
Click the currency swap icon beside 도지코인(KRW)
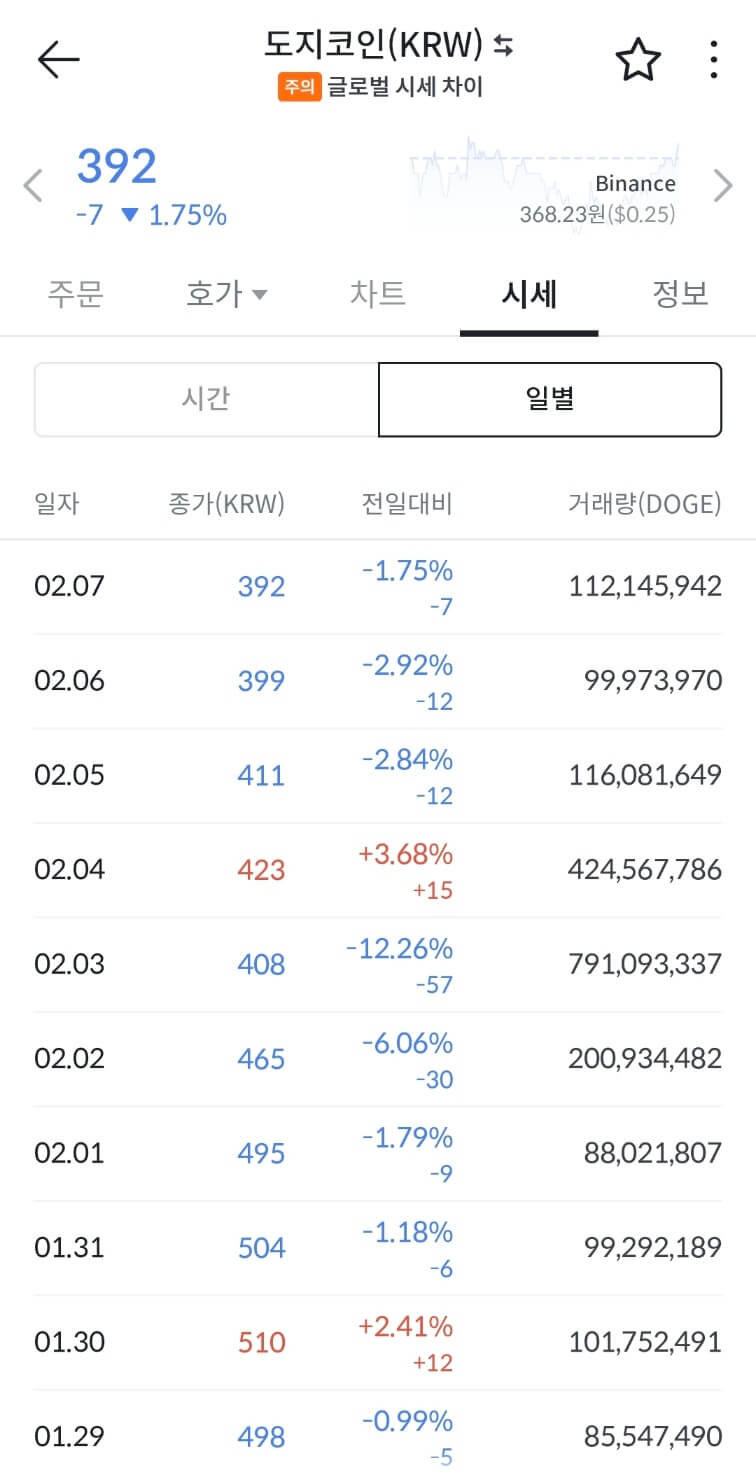tap(503, 46)
